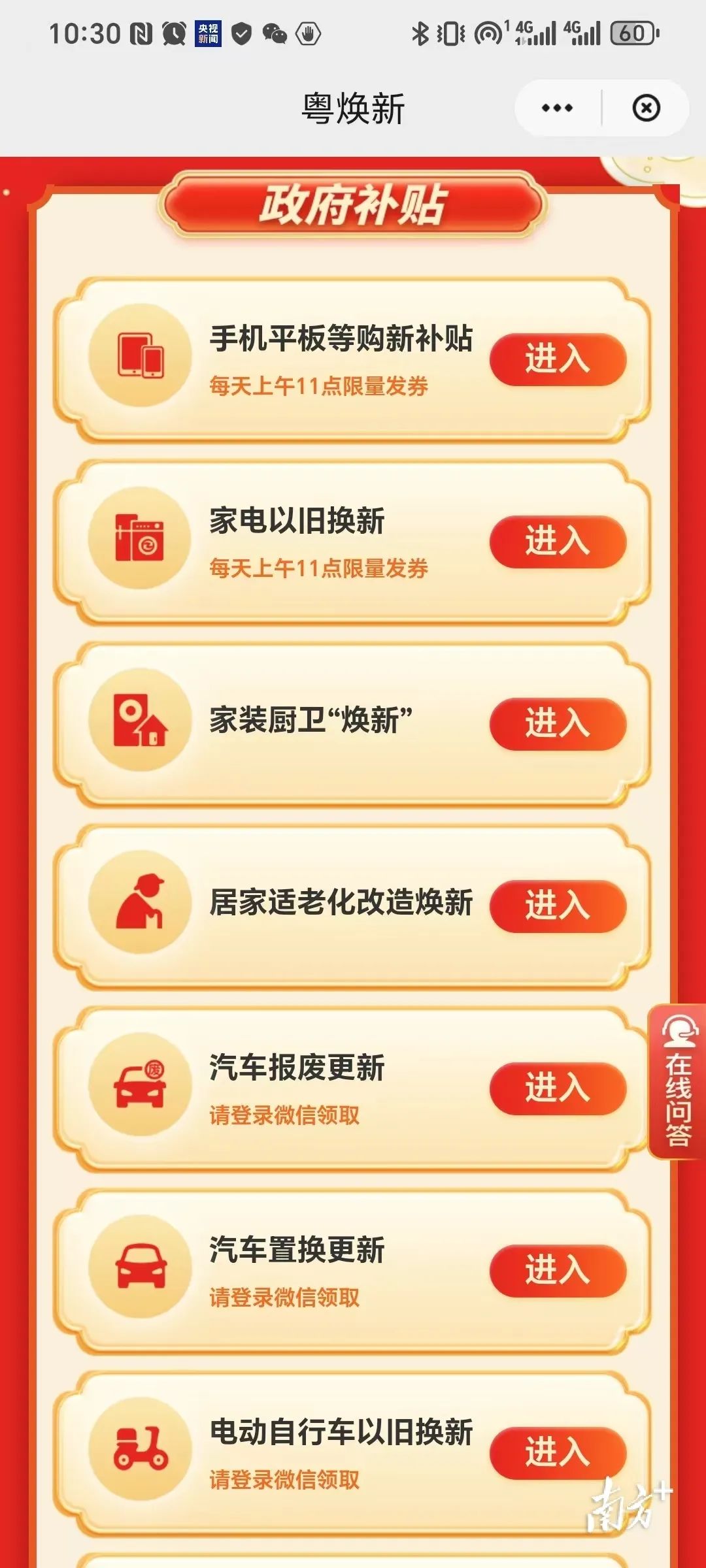This screenshot has height=1568, width=706.
Task: Open 家装厨卫“焕新” via 进入 button
Action: pos(558,724)
